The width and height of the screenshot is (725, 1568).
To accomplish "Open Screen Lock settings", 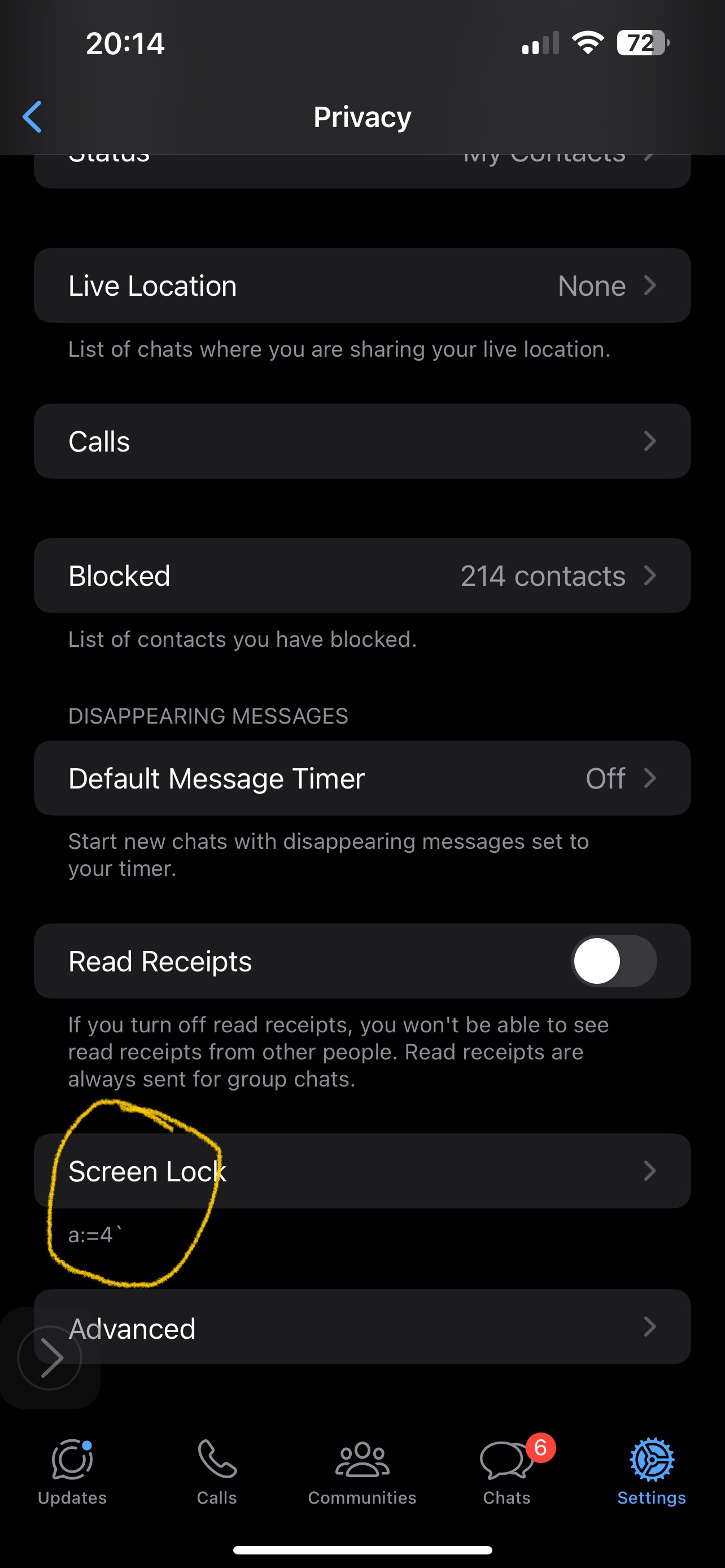I will click(x=362, y=1171).
